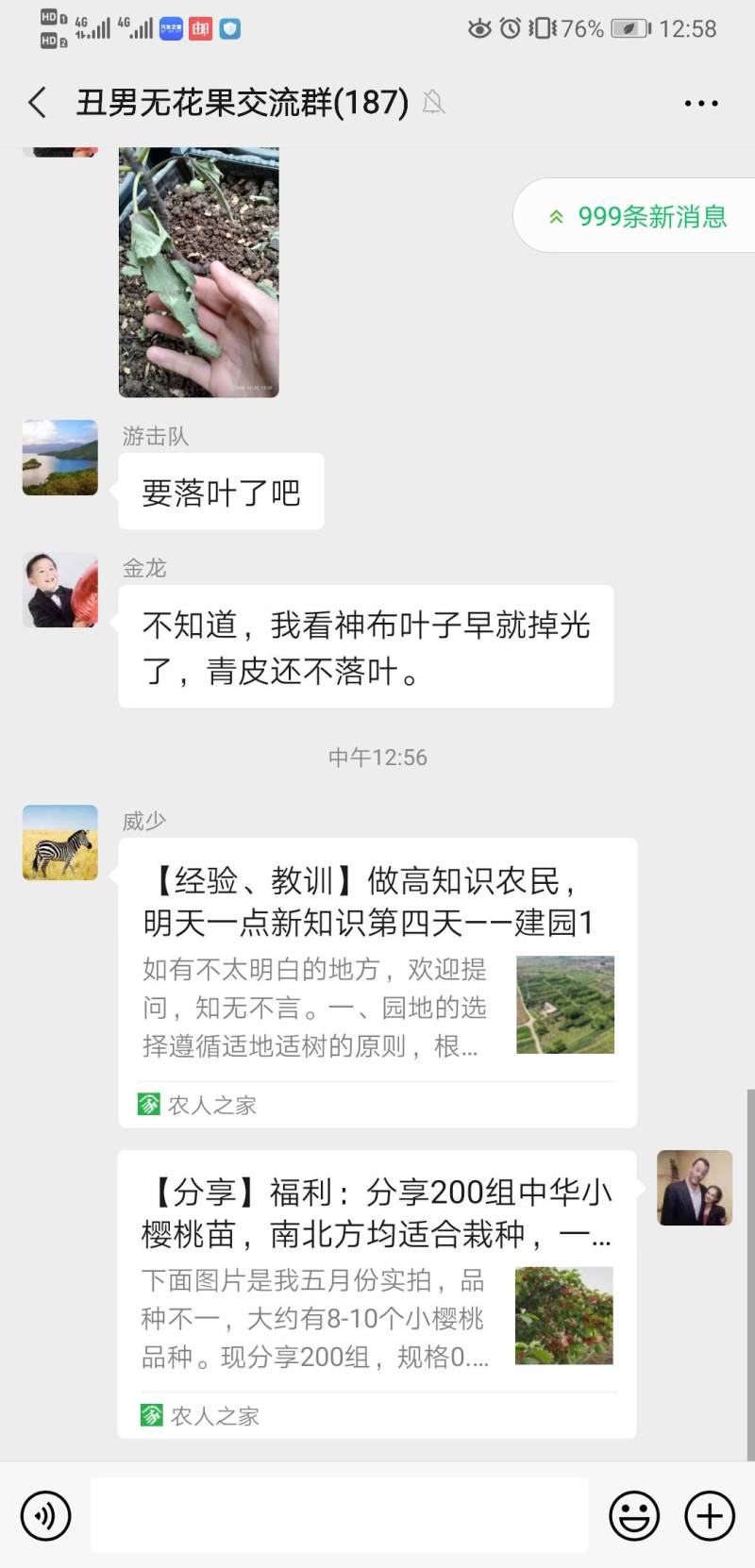This screenshot has width=755, height=1568.
Task: Open the plant photo in the chat
Action: [x=198, y=272]
